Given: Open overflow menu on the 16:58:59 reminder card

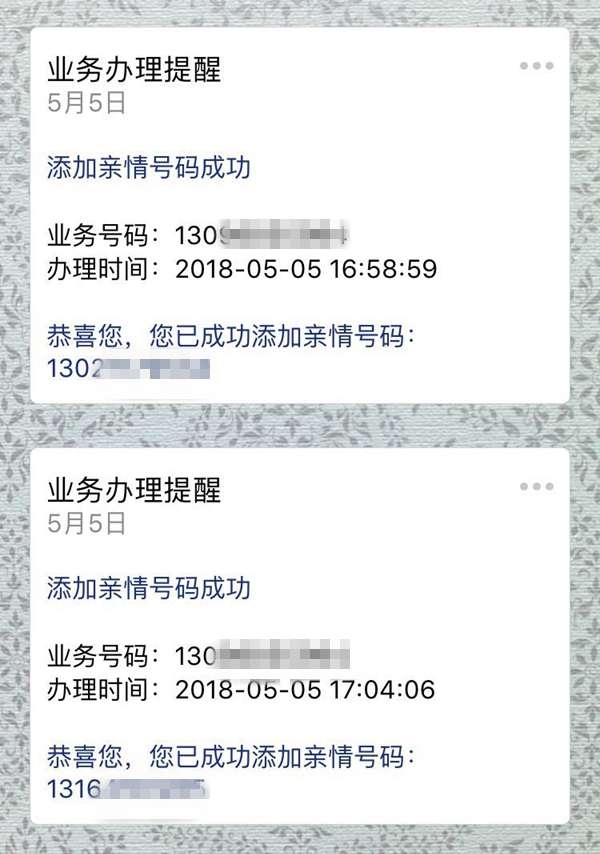Looking at the screenshot, I should click(536, 66).
